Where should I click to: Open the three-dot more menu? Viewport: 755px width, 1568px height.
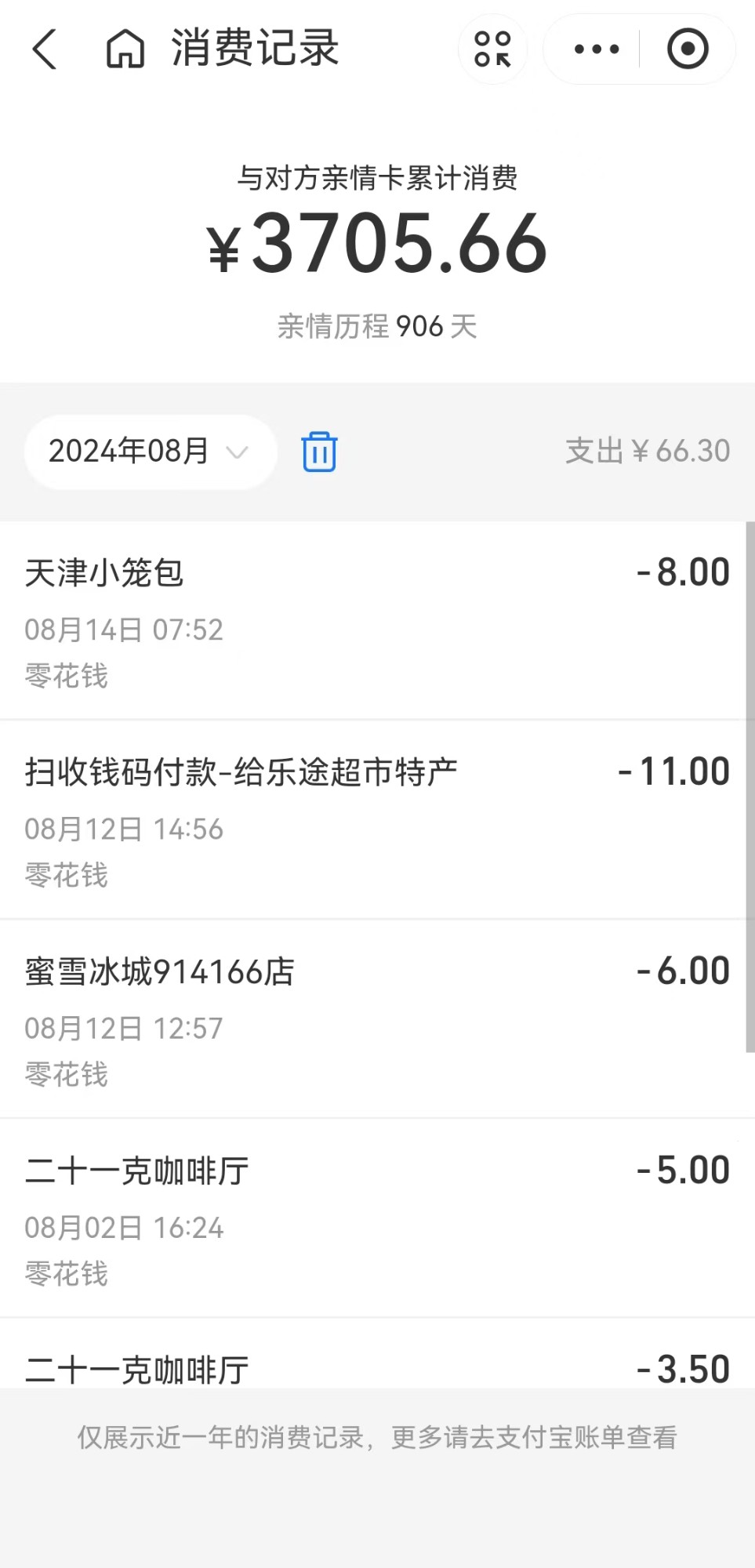pos(596,49)
